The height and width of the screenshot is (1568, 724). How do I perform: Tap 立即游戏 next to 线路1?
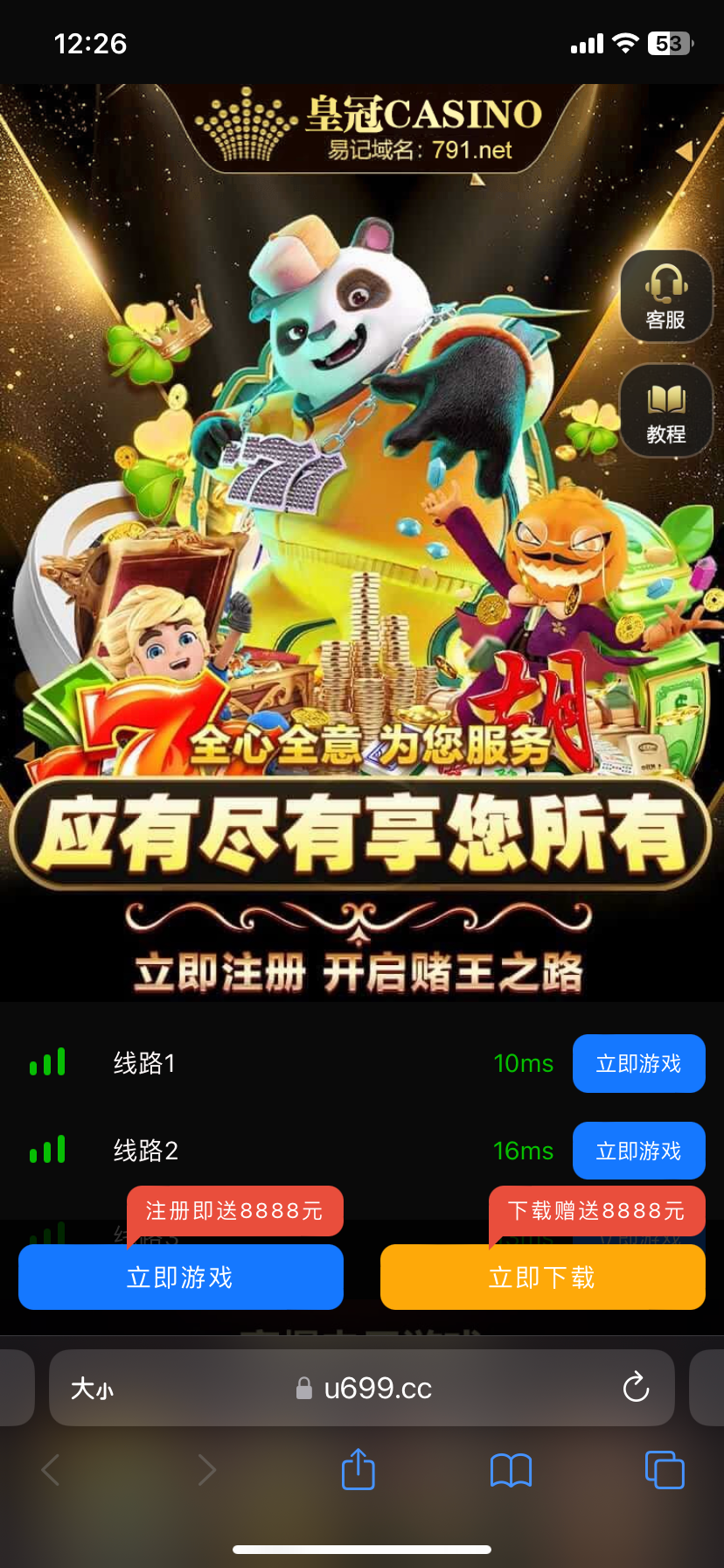pyautogui.click(x=638, y=1063)
